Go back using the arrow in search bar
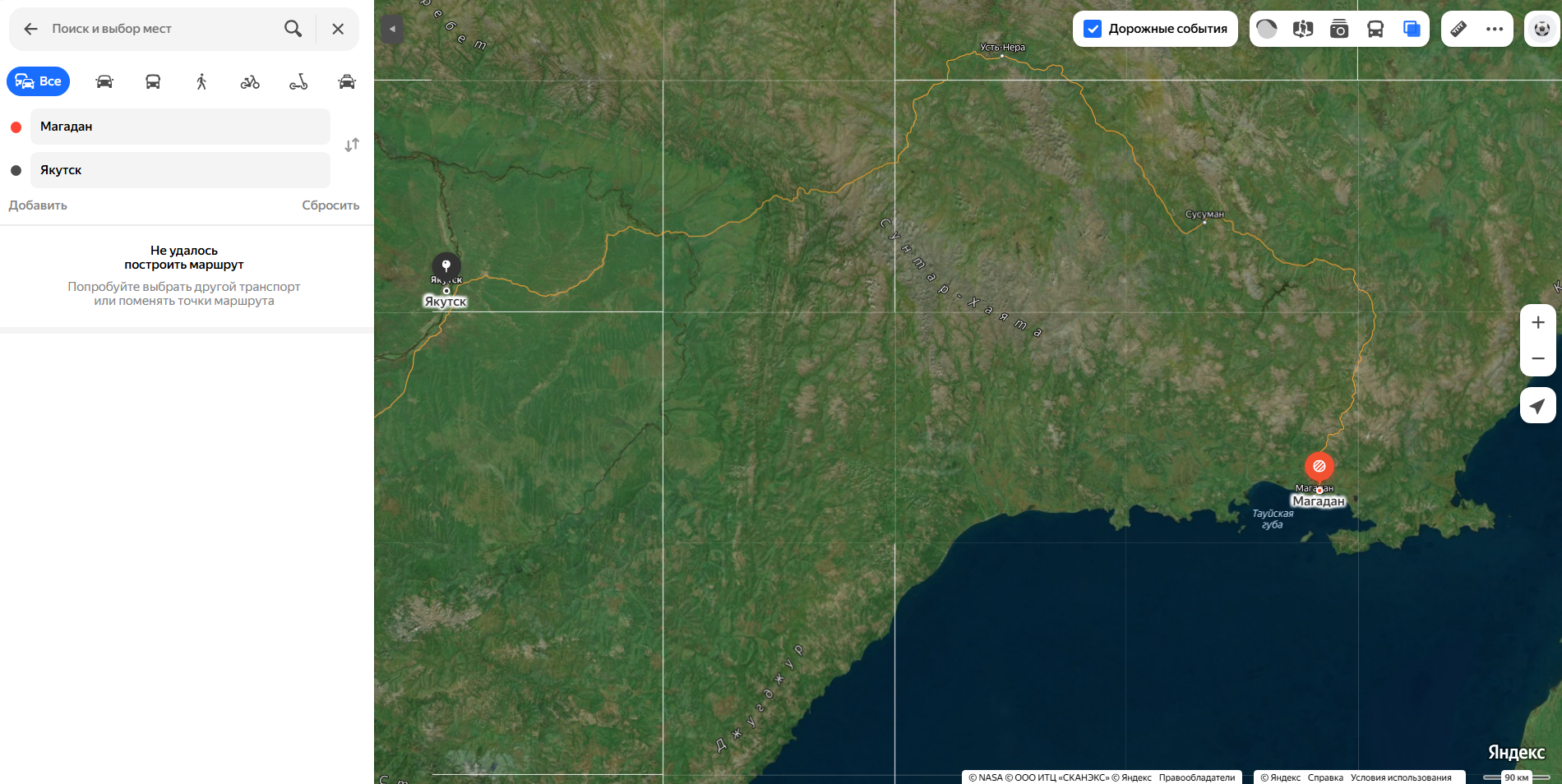This screenshot has height=784, width=1562. tap(31, 29)
